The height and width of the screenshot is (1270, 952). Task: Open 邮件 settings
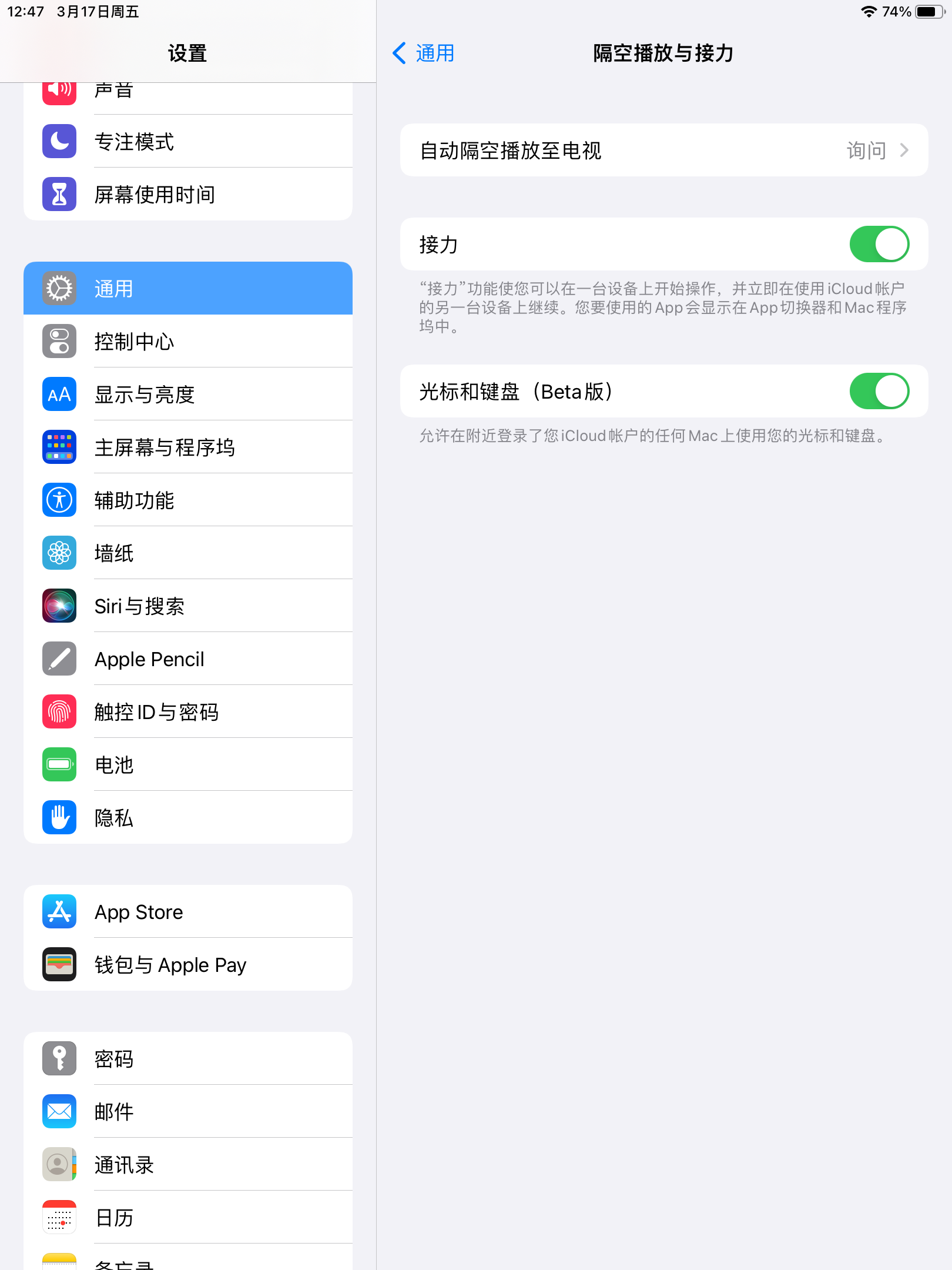(188, 1112)
